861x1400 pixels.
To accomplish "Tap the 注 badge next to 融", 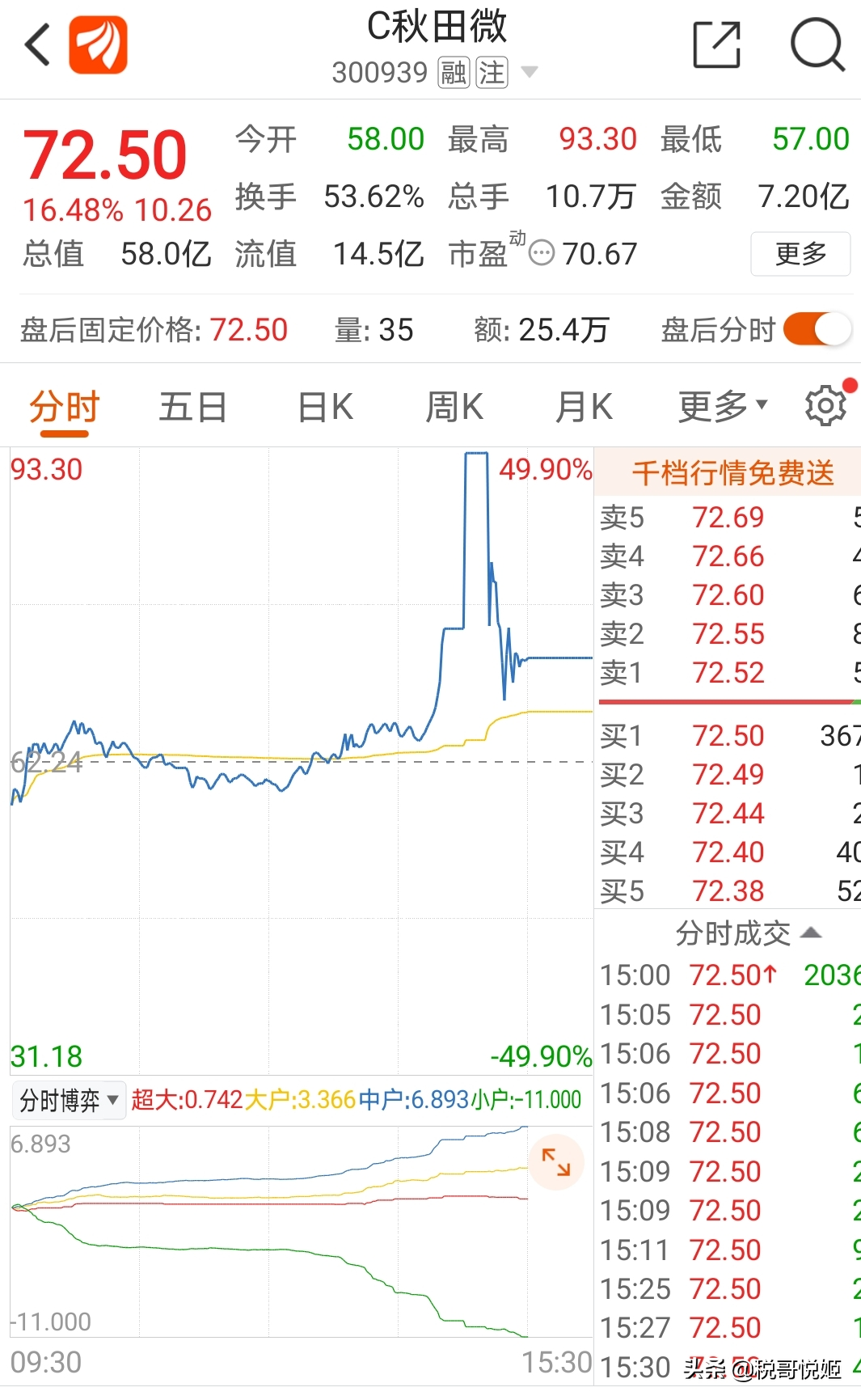I will pos(491,73).
